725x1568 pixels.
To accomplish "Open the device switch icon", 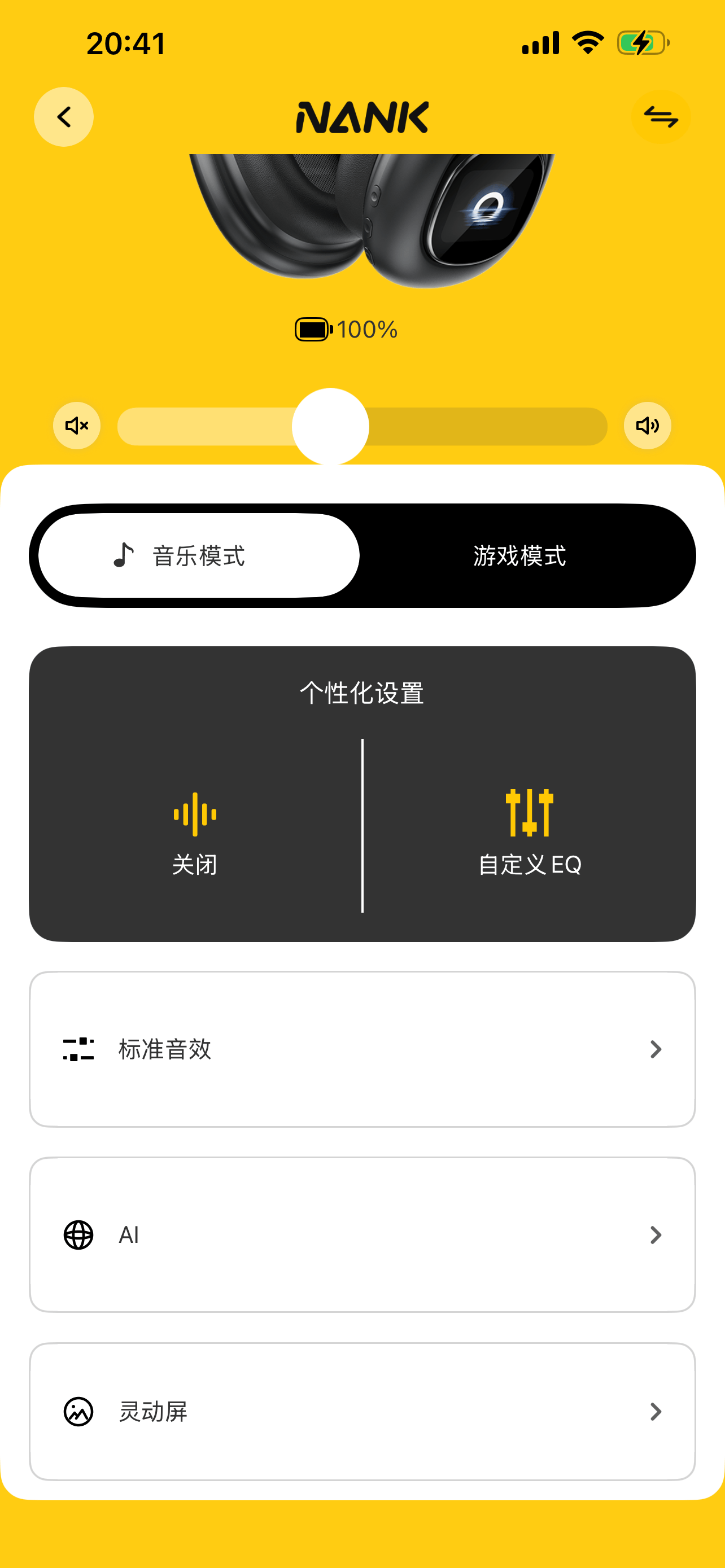I will click(661, 117).
